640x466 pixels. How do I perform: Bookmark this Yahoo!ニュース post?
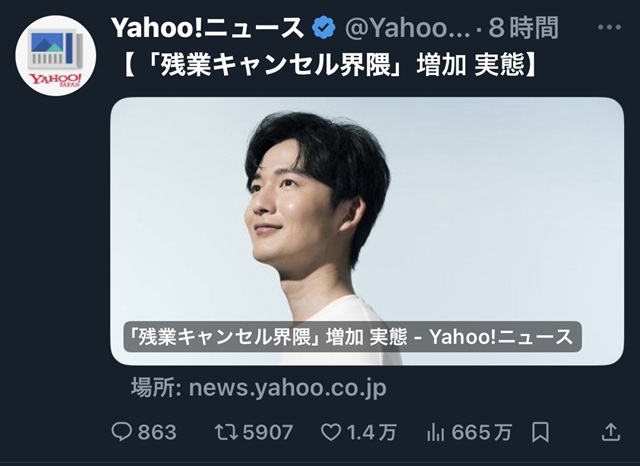coord(541,432)
